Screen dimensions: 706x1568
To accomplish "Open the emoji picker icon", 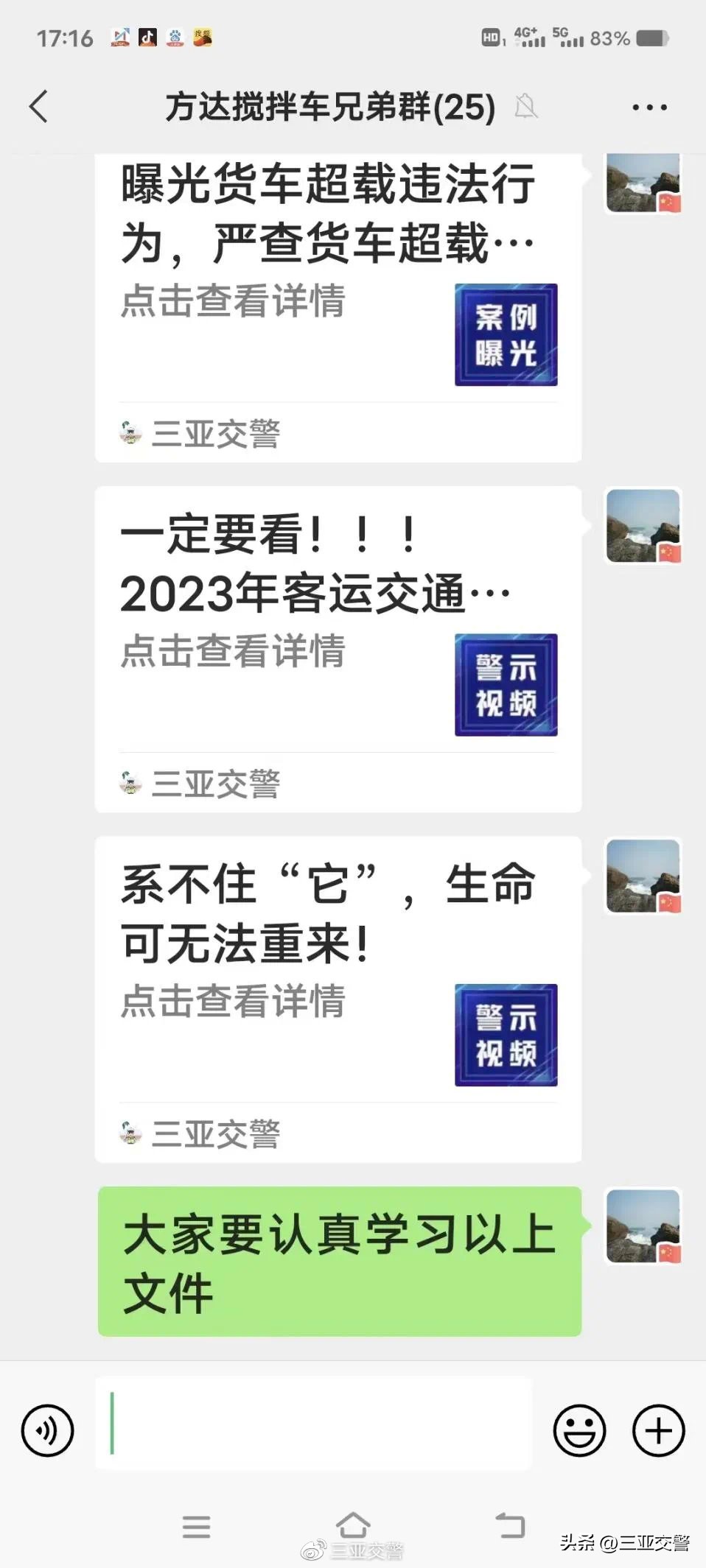I will (581, 1430).
